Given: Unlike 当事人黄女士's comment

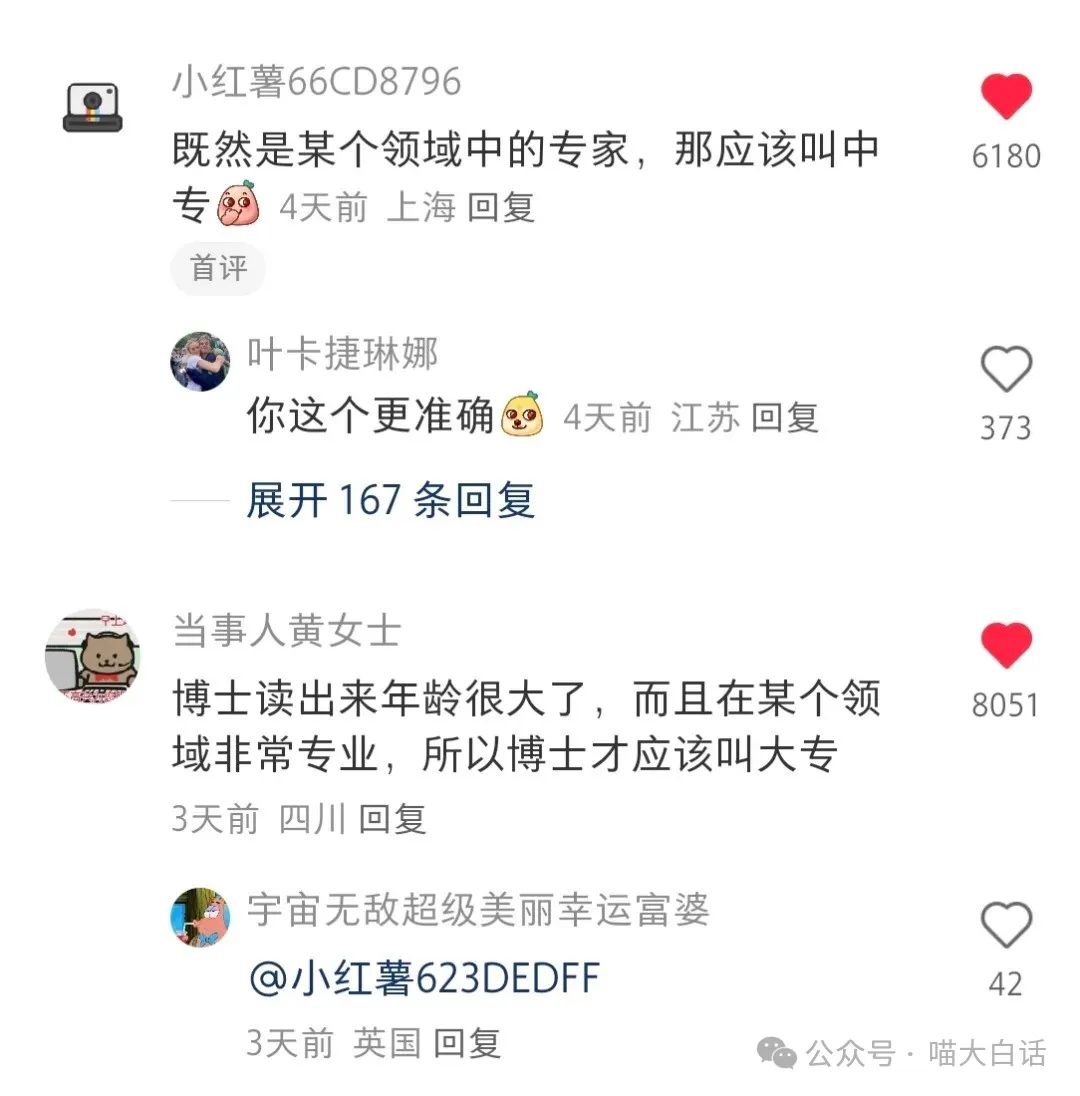Looking at the screenshot, I should [1005, 646].
